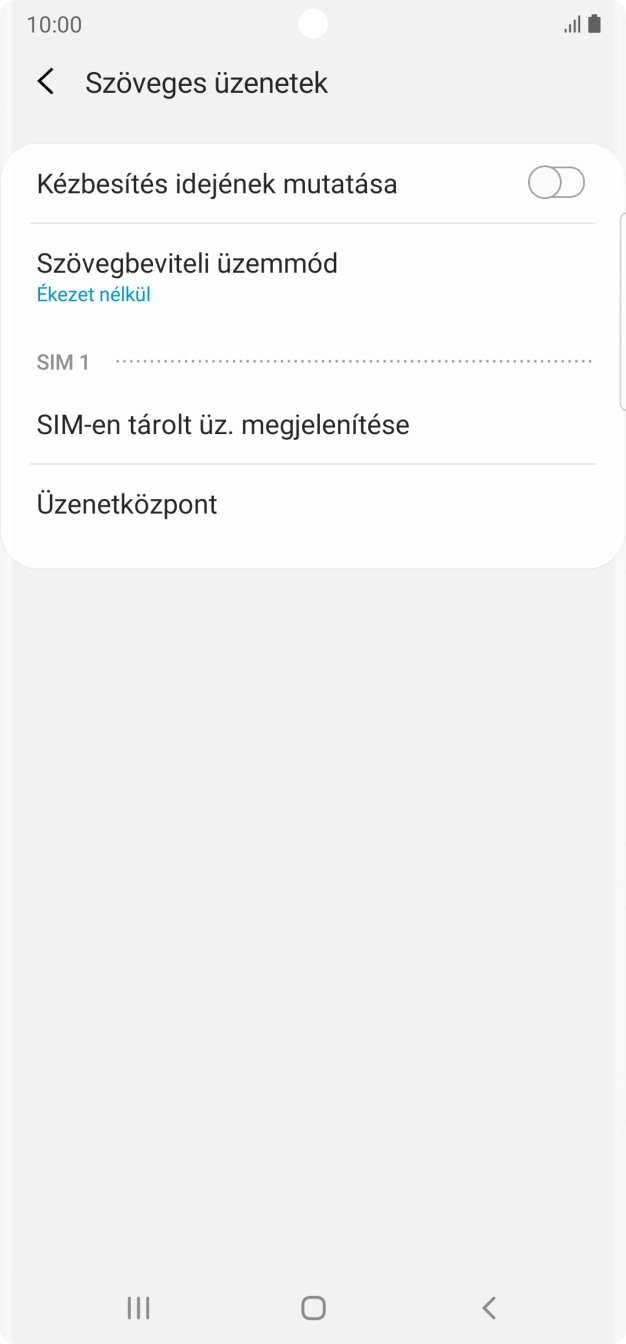Open Szövegbeviteli üzemmód setting

(x=312, y=277)
